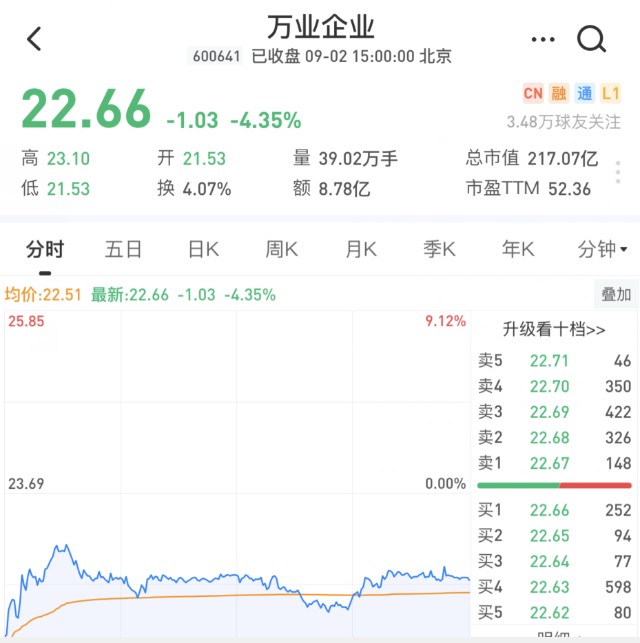Select the 周K chart tab
Screen dimensions: 640x643
pos(282,250)
